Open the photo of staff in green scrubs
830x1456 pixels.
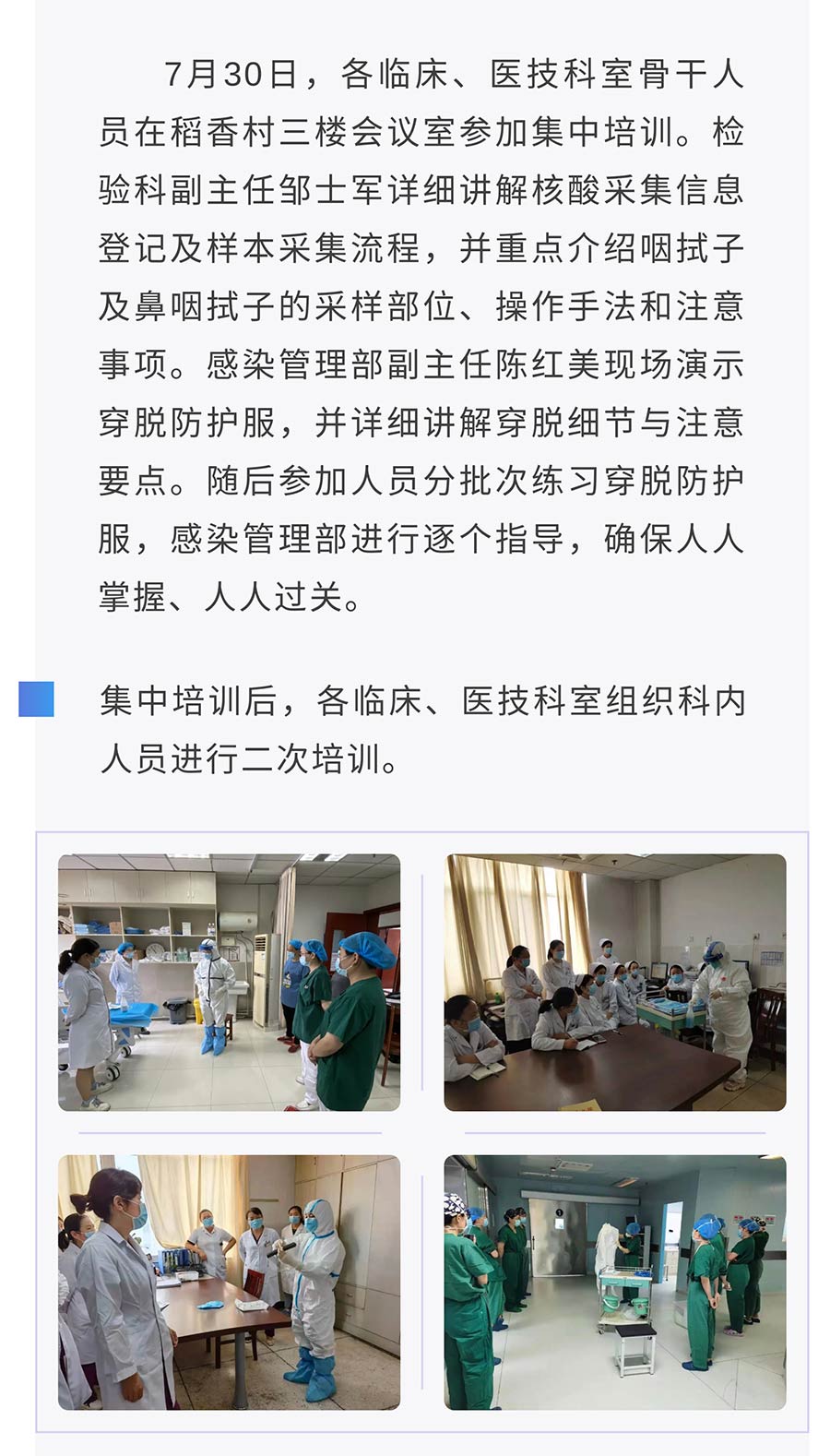(615, 1282)
